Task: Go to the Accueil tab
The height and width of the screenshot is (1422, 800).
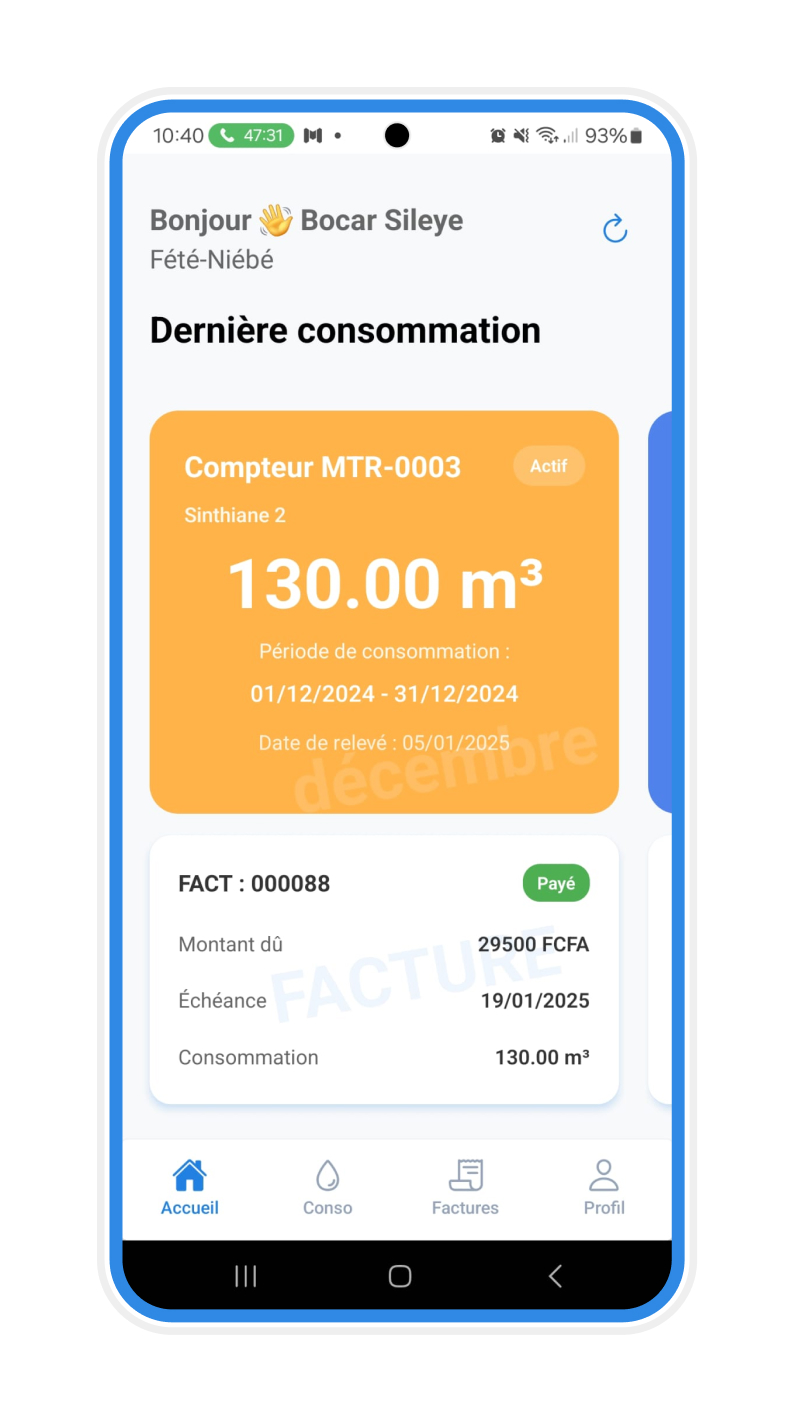Action: click(189, 1188)
